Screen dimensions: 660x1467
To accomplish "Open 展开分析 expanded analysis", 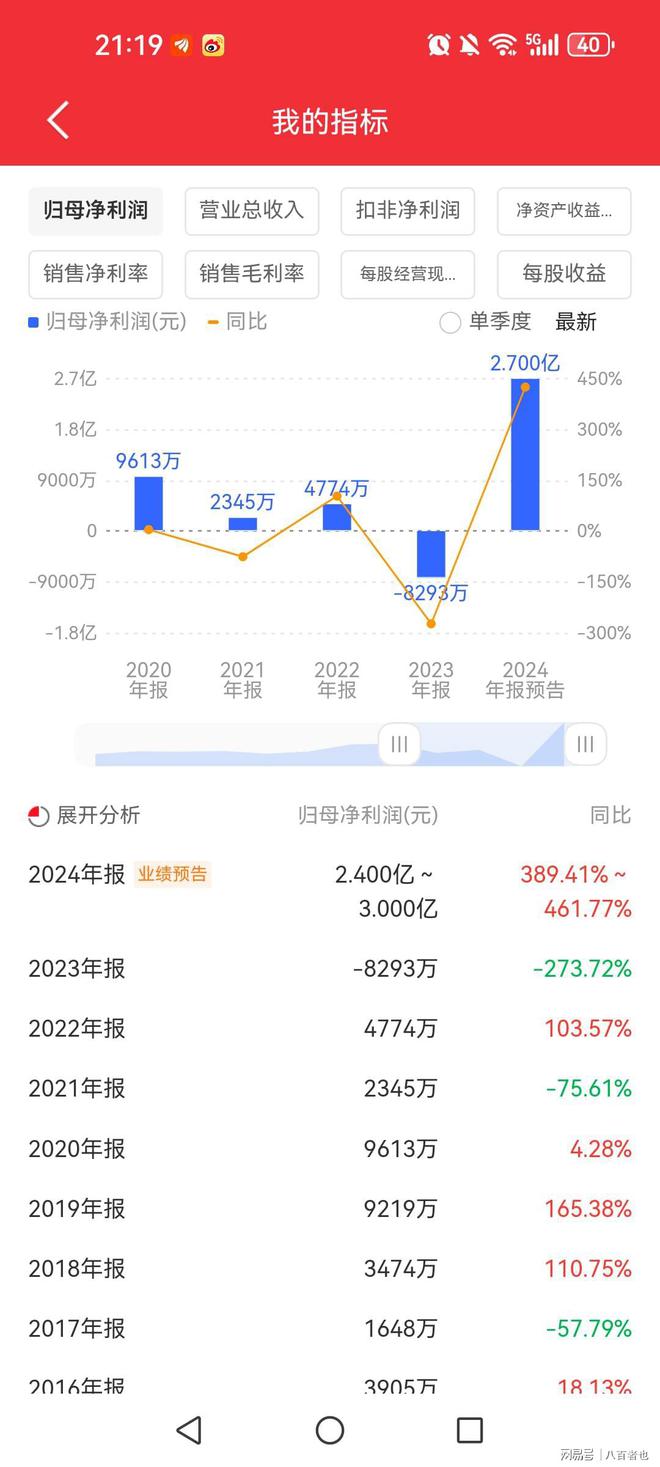I will click(x=85, y=815).
